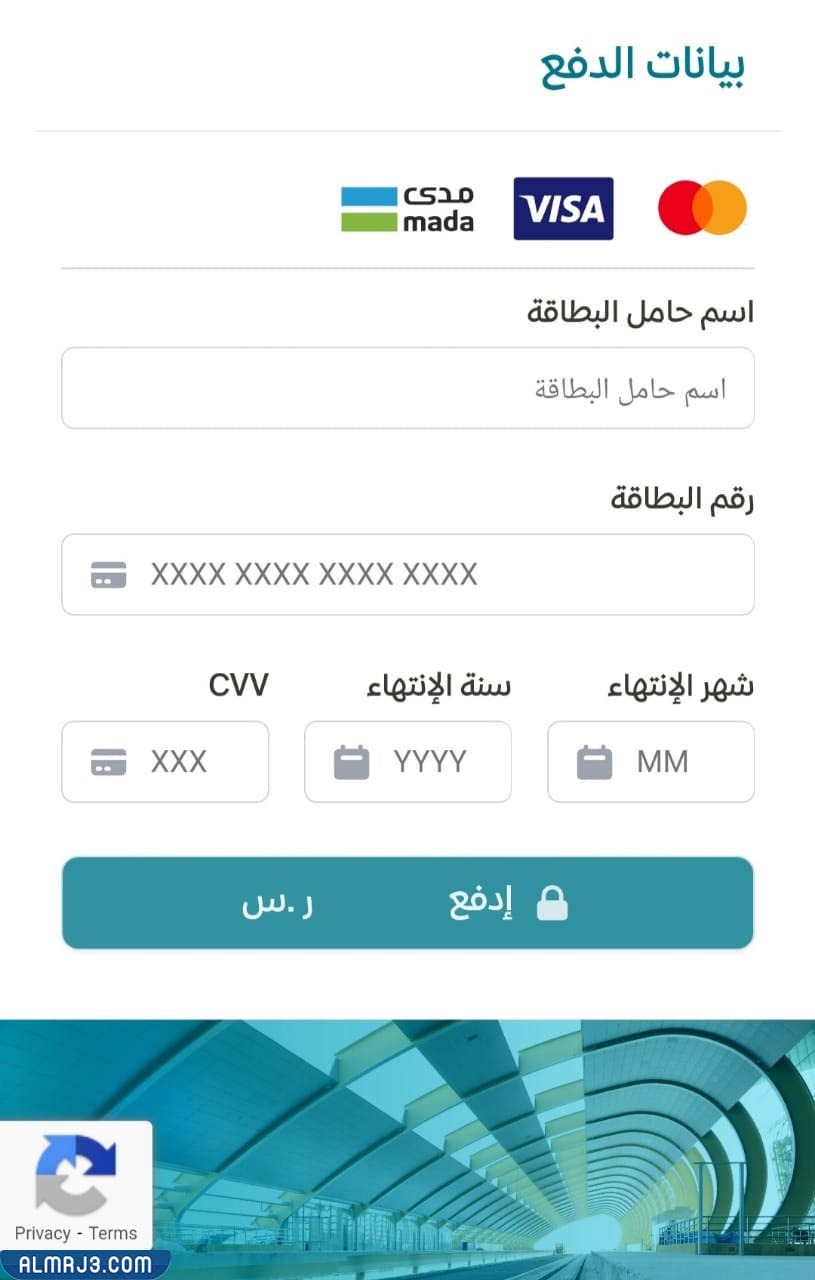815x1280 pixels.
Task: Click the card icon beside the CVV field
Action: click(110, 762)
